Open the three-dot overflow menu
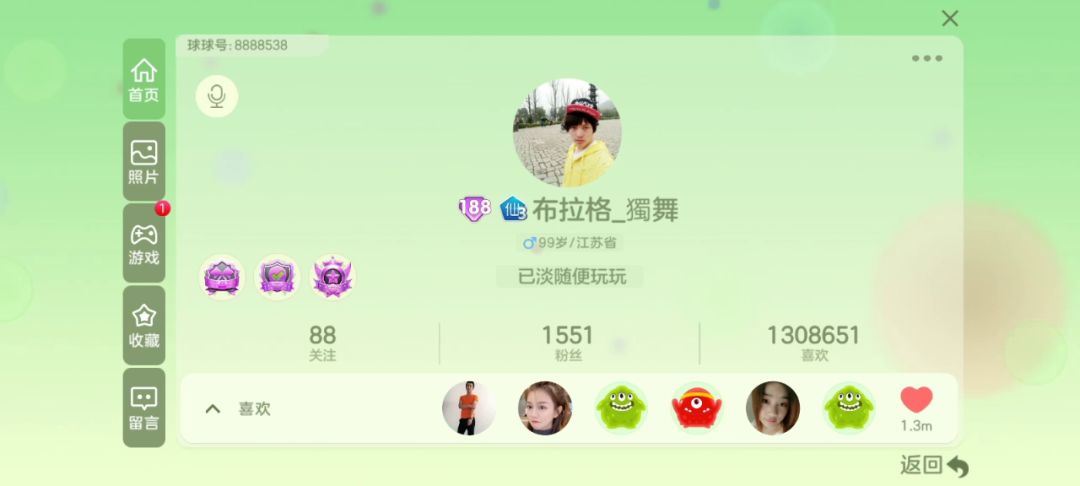 point(927,58)
